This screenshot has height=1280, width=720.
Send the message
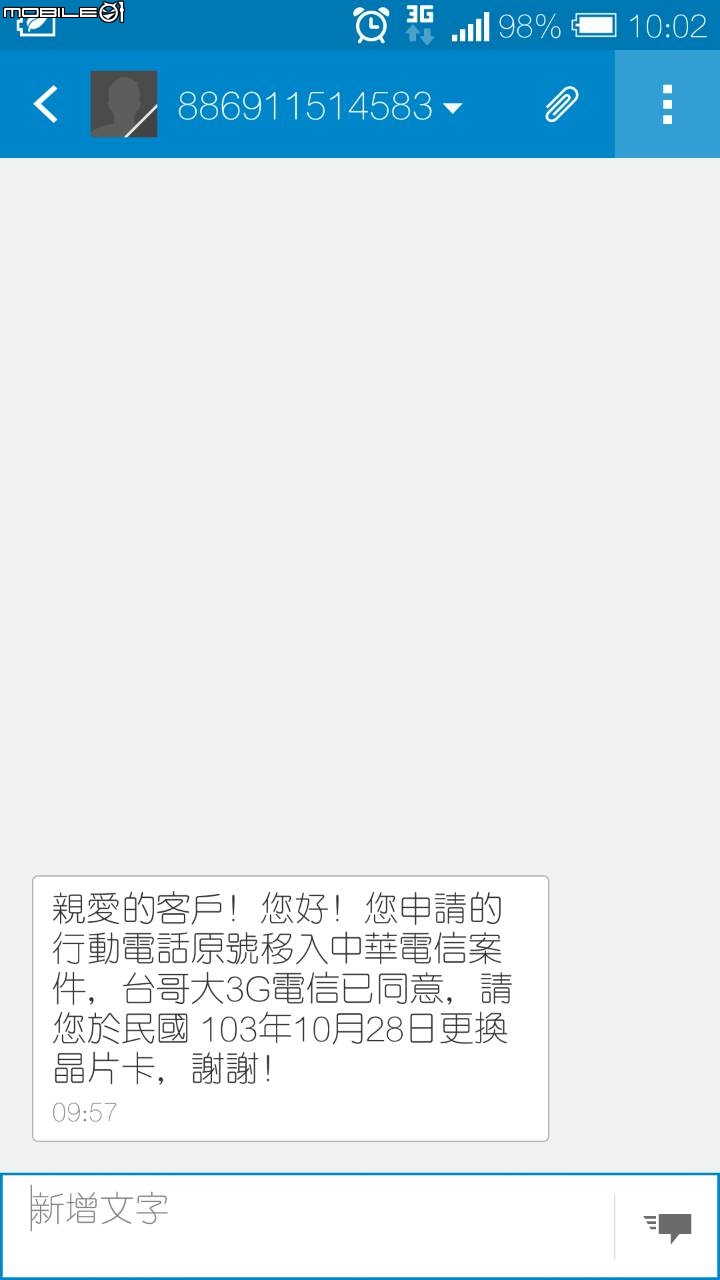[x=668, y=1226]
